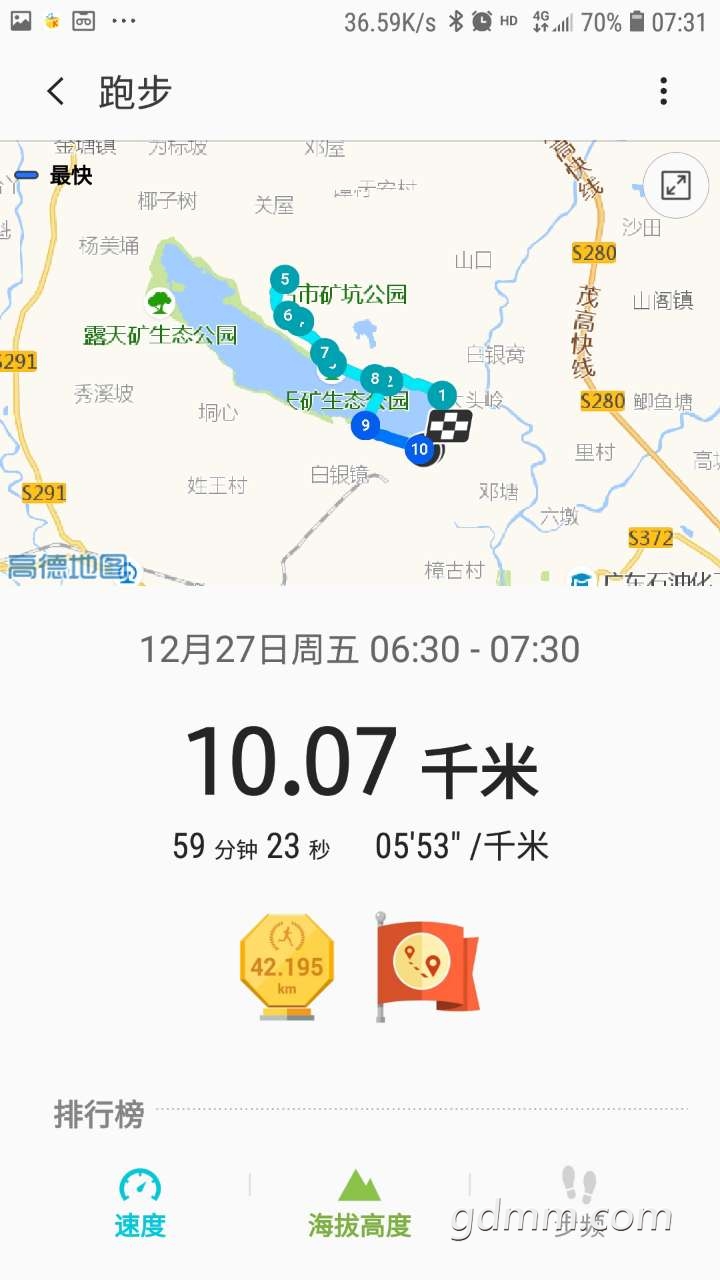Switch to the 速度 chart tab
Image resolution: width=720 pixels, height=1280 pixels.
[x=140, y=1202]
